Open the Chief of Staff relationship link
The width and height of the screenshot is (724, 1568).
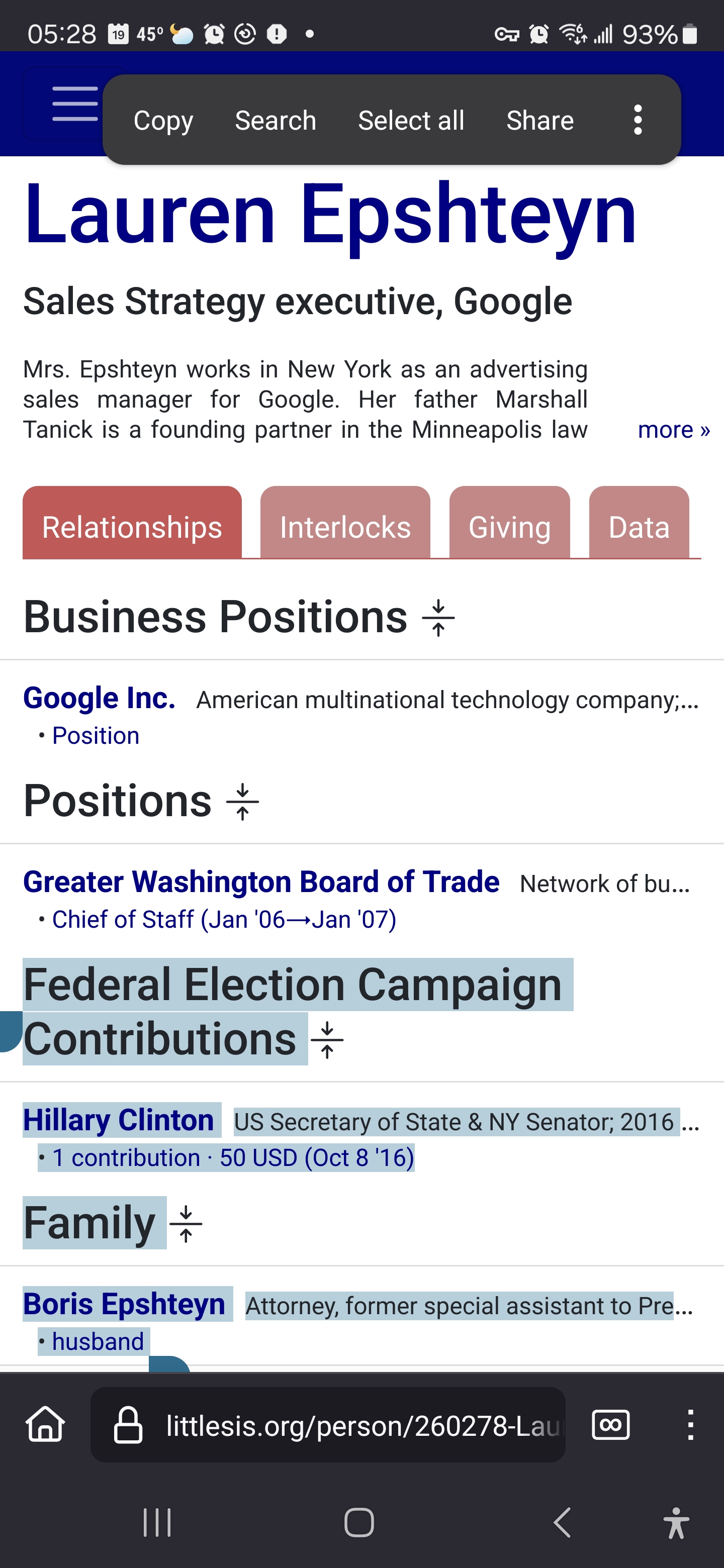[224, 919]
